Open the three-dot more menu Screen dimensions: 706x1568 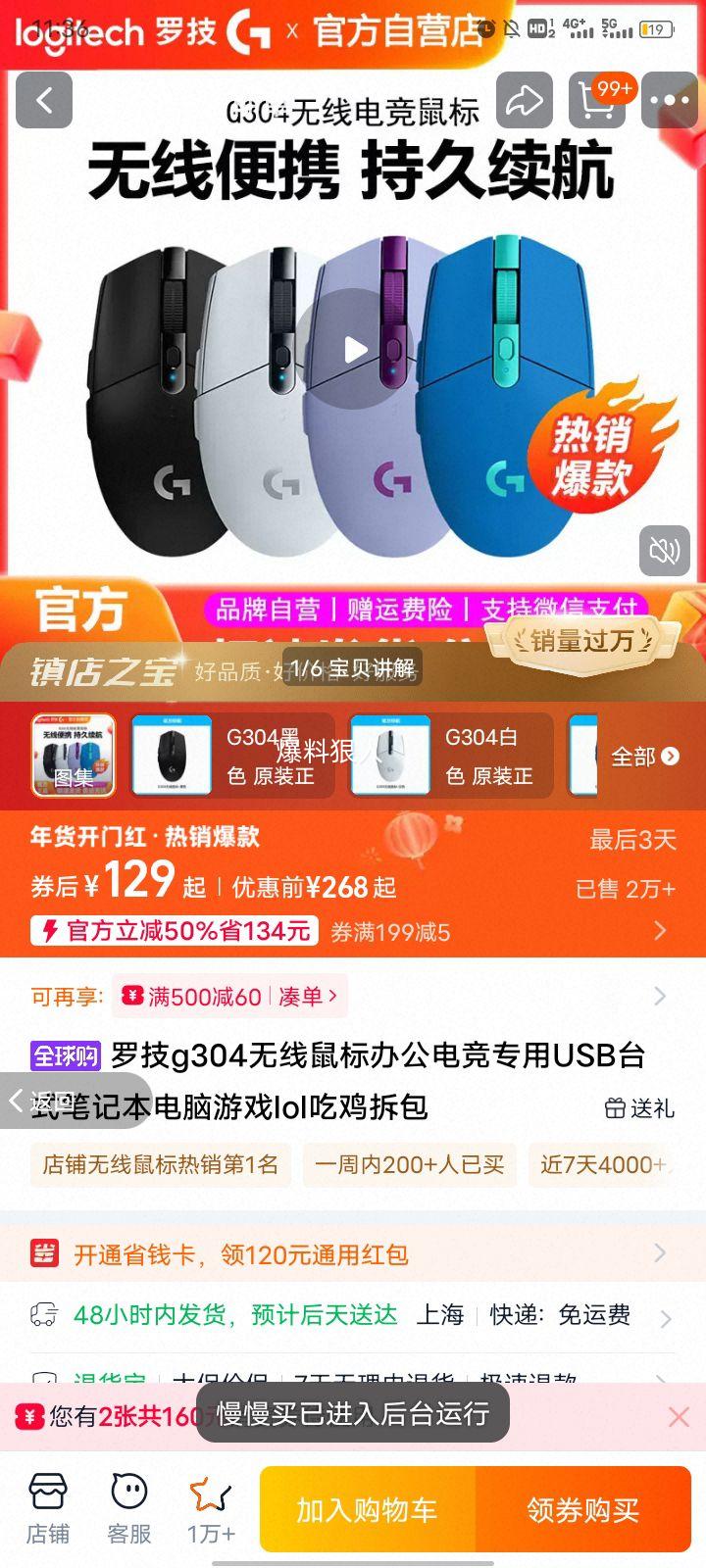669,101
